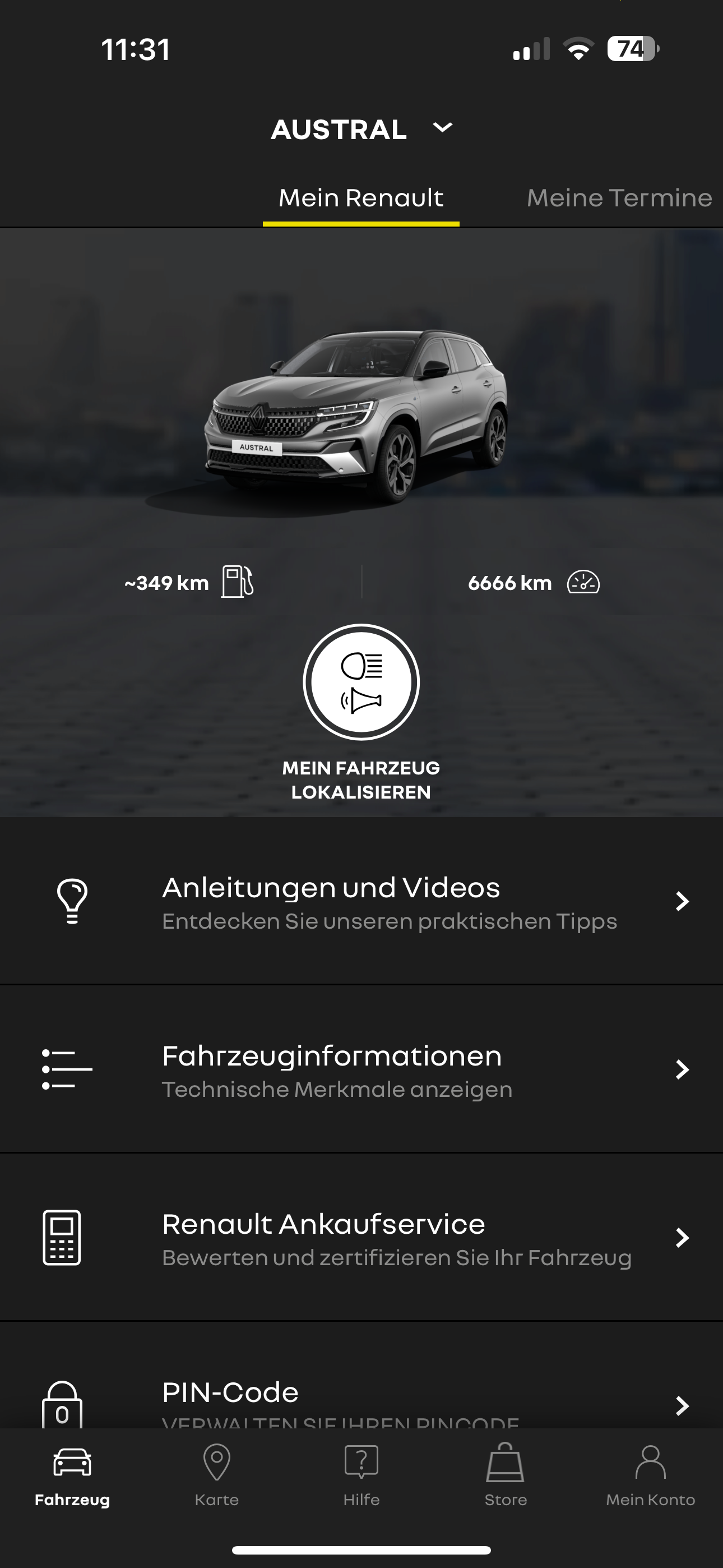
Task: Select the Fahrzeug tab
Action: tap(72, 1473)
